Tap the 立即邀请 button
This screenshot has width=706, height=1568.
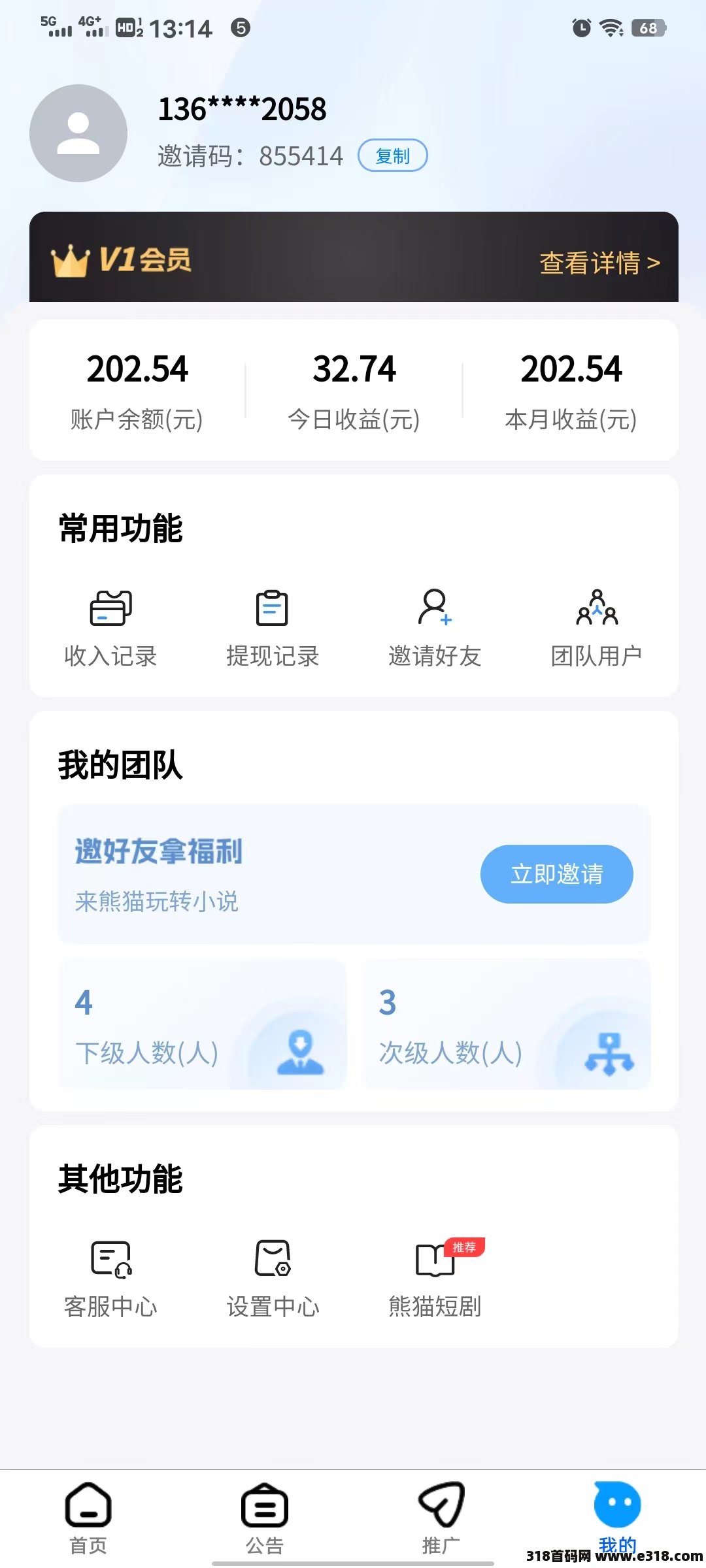point(556,874)
